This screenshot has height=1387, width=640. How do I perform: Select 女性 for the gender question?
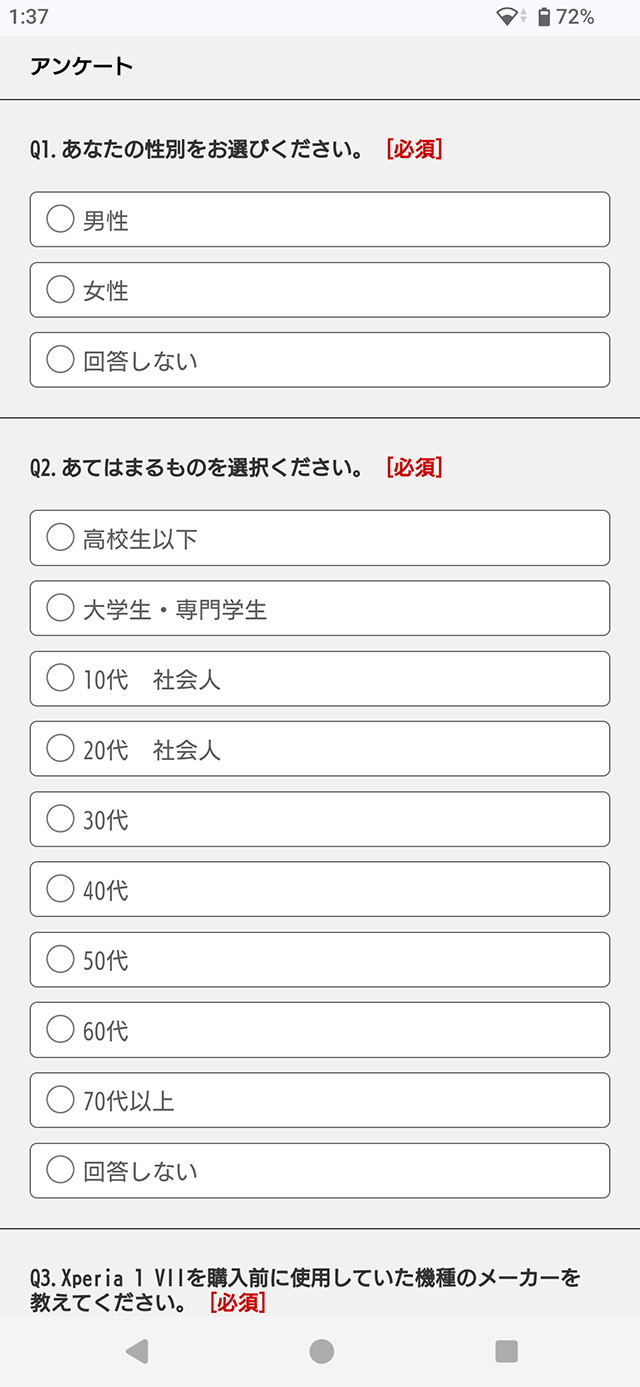320,290
